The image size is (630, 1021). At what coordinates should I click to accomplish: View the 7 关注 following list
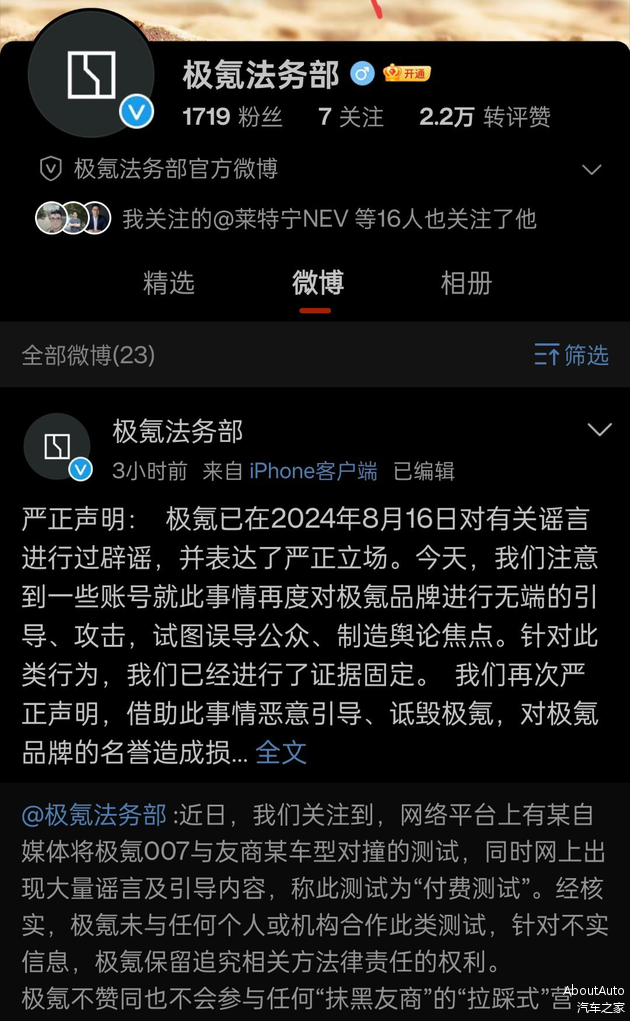coord(350,117)
